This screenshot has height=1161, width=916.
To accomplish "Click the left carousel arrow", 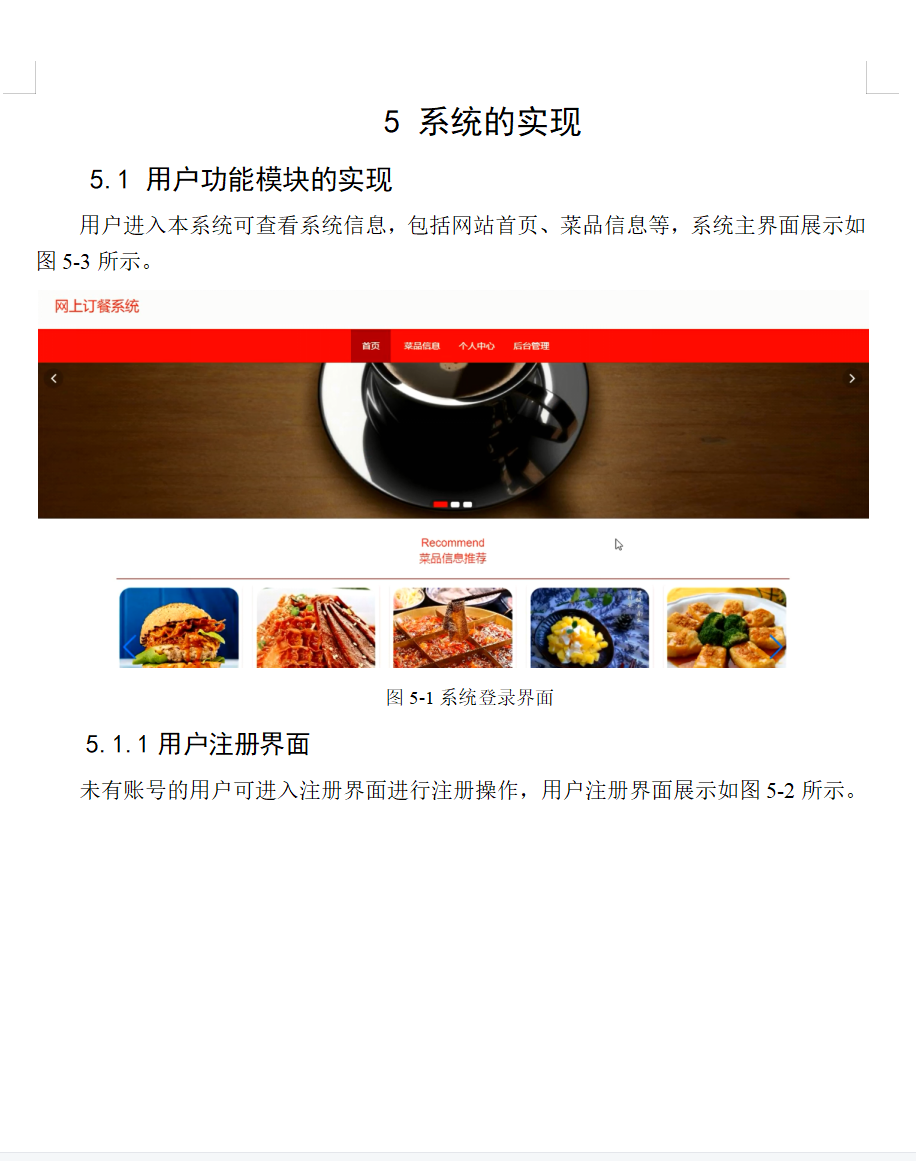I will [53, 378].
